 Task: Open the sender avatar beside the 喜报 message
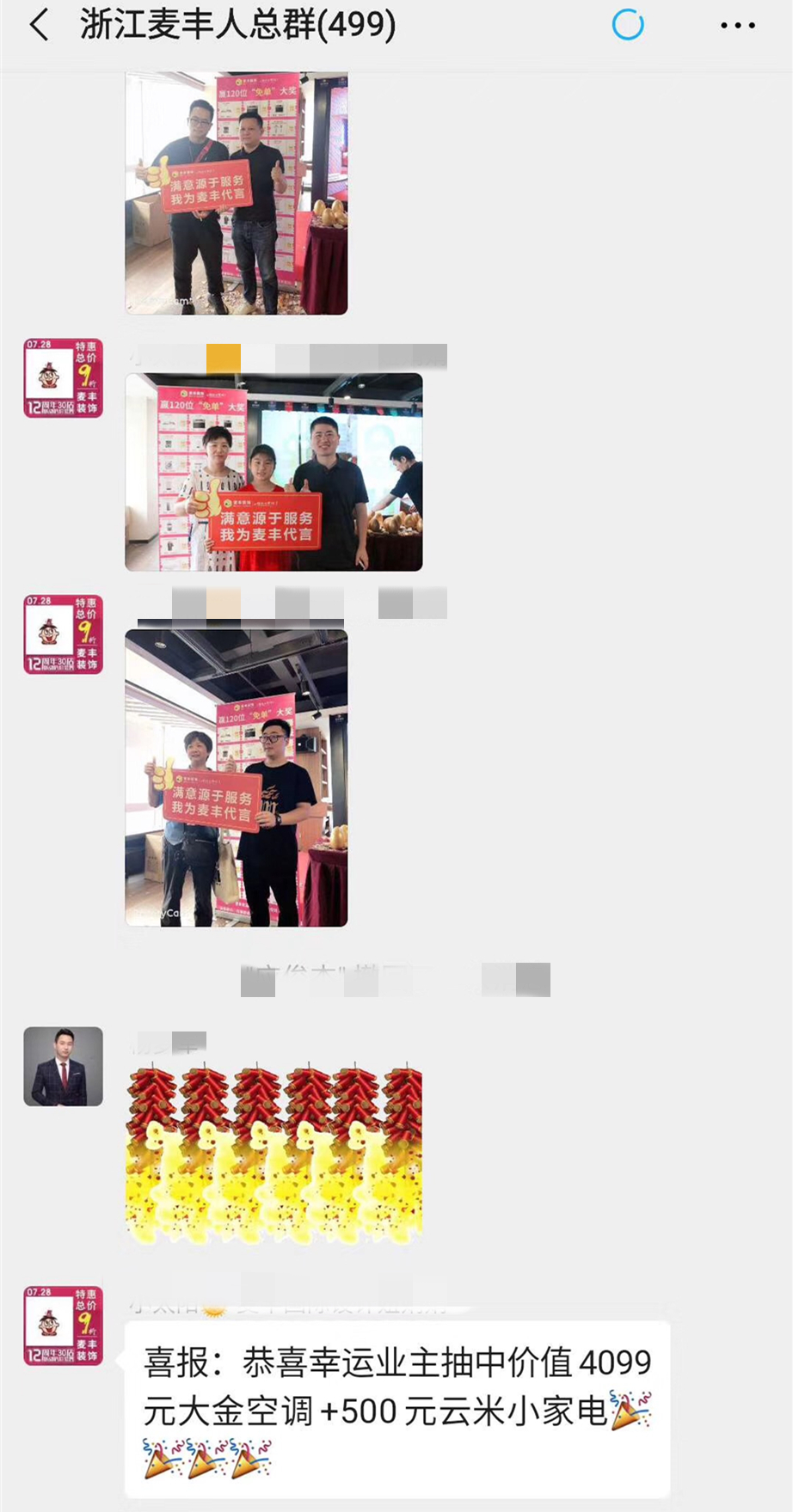(x=63, y=1325)
